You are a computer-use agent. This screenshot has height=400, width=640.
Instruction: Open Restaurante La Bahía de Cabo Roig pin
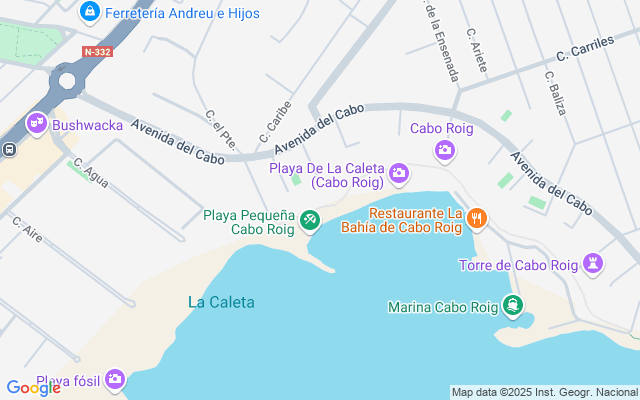coord(477,217)
